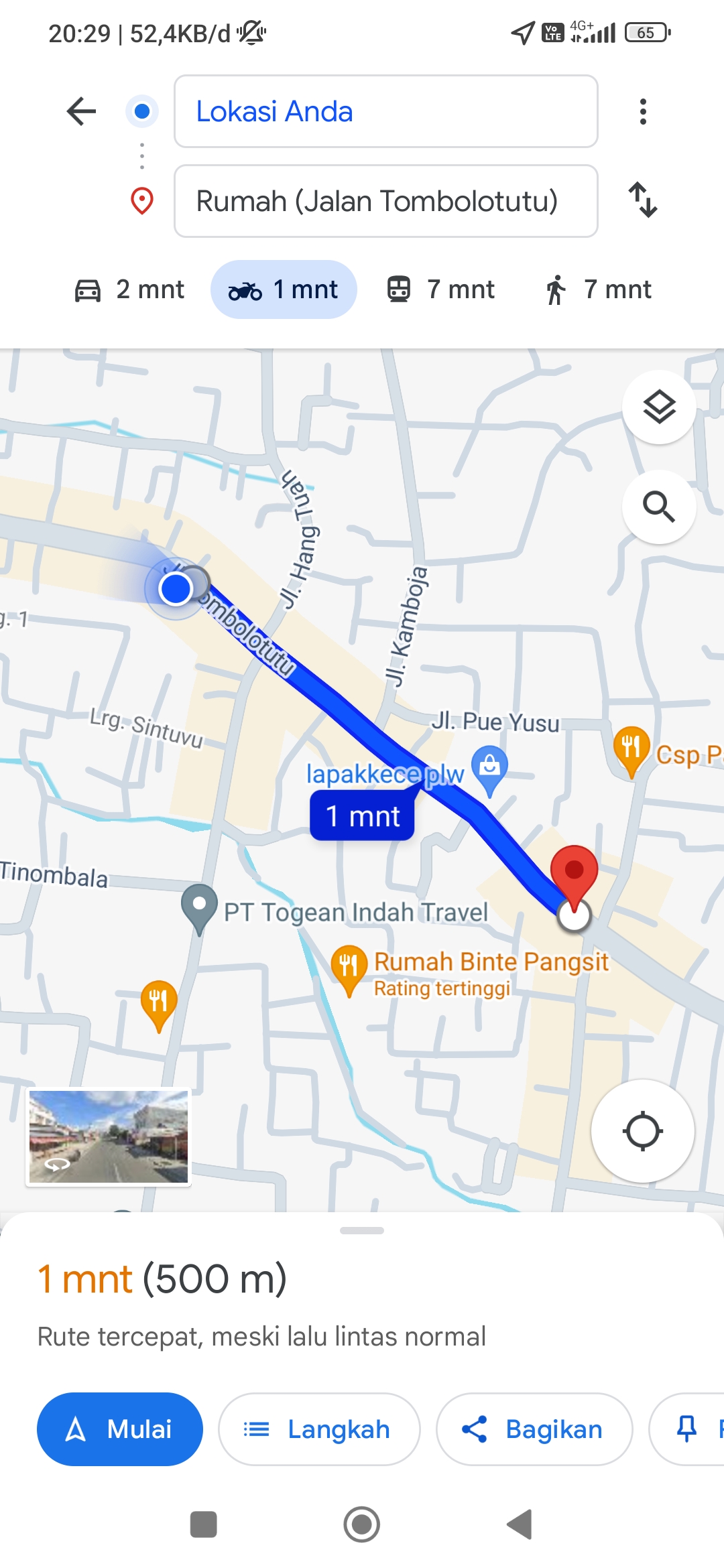Swap start and destination locations
The width and height of the screenshot is (724, 1568).
point(643,200)
